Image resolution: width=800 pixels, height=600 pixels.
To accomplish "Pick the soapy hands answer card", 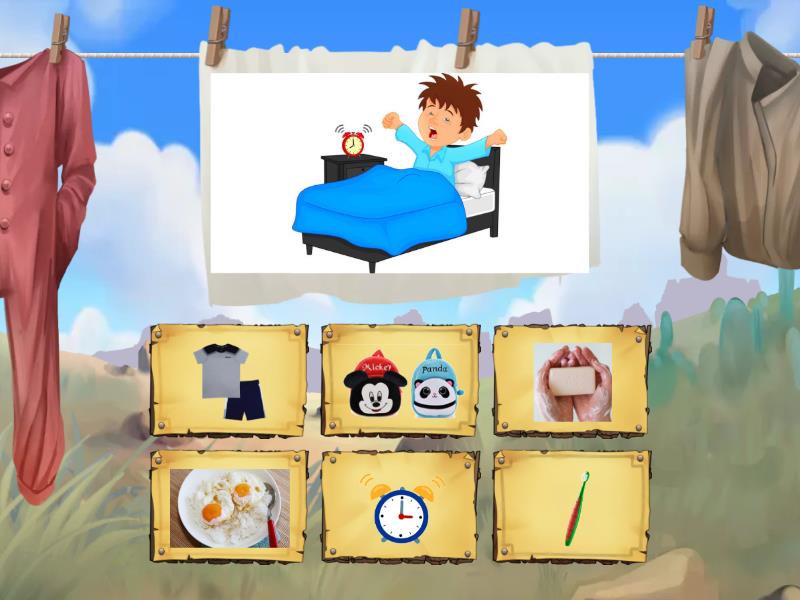I will tap(572, 380).
